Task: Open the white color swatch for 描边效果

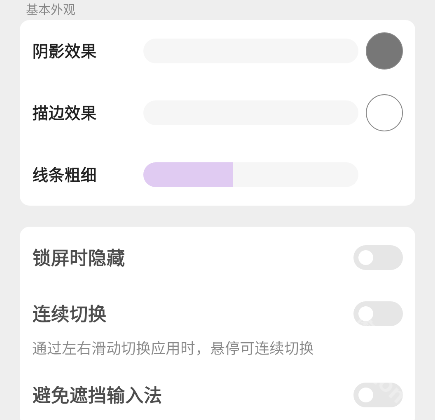Action: [x=384, y=113]
